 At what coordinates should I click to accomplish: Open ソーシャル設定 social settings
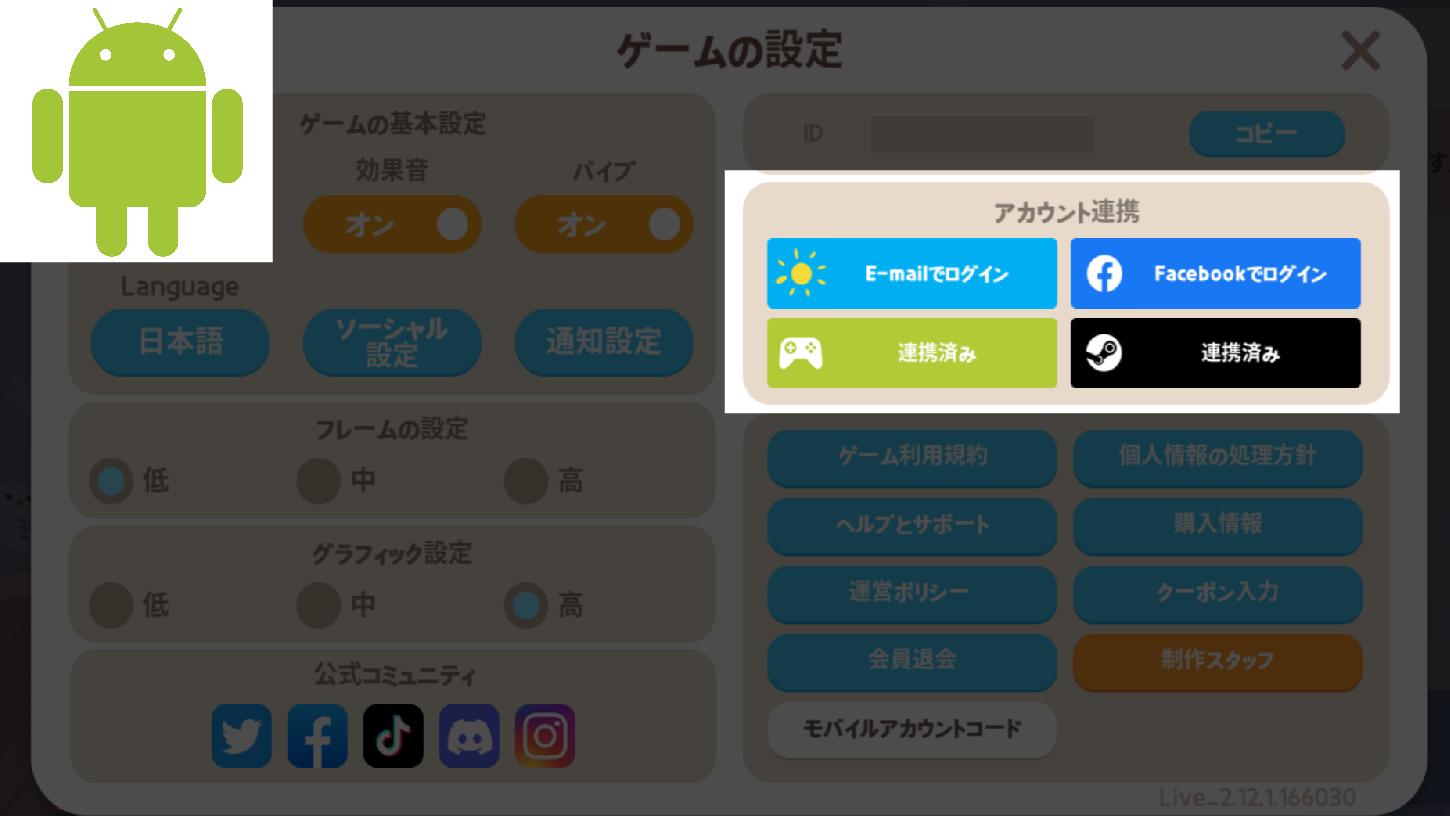coord(392,342)
